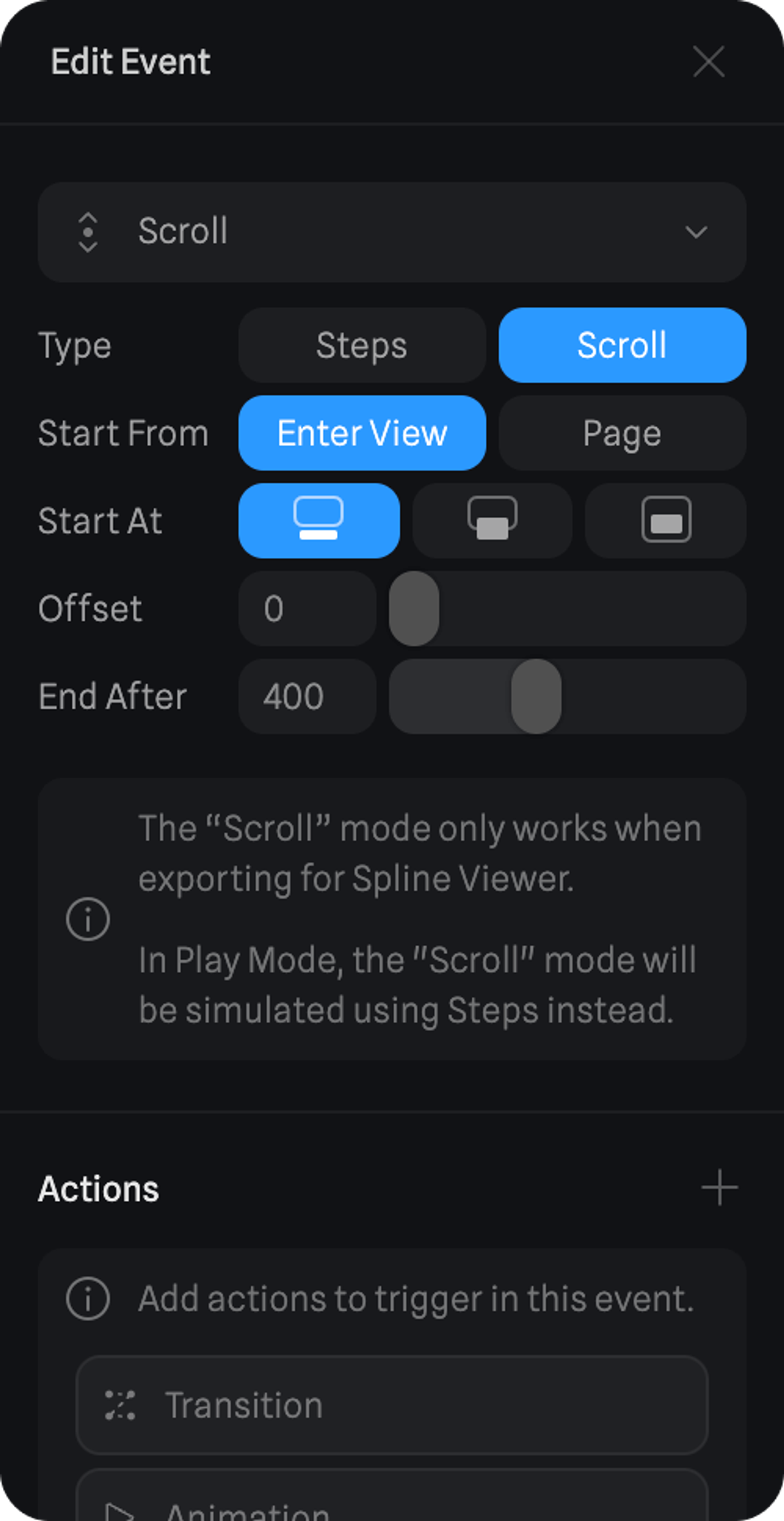The height and width of the screenshot is (1521, 784).
Task: Tap the End After slider track
Action: 650,696
